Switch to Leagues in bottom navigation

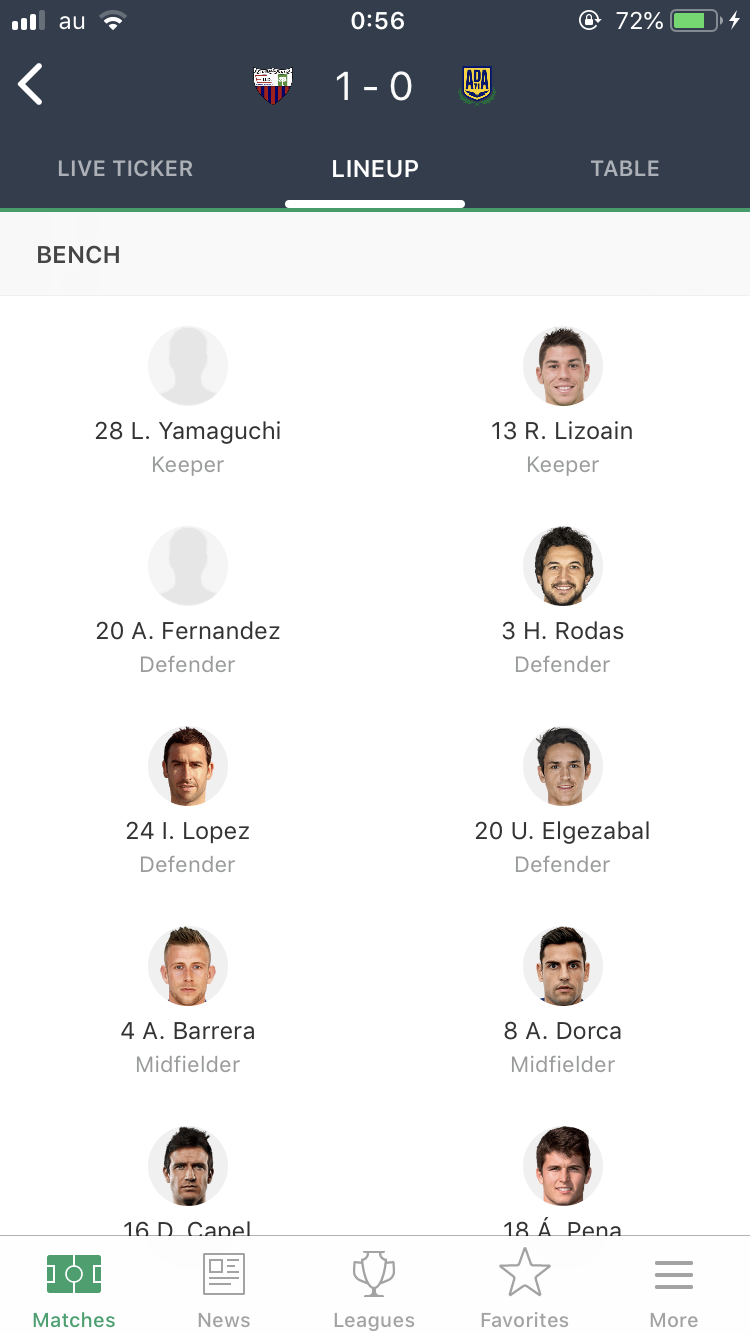374,1290
